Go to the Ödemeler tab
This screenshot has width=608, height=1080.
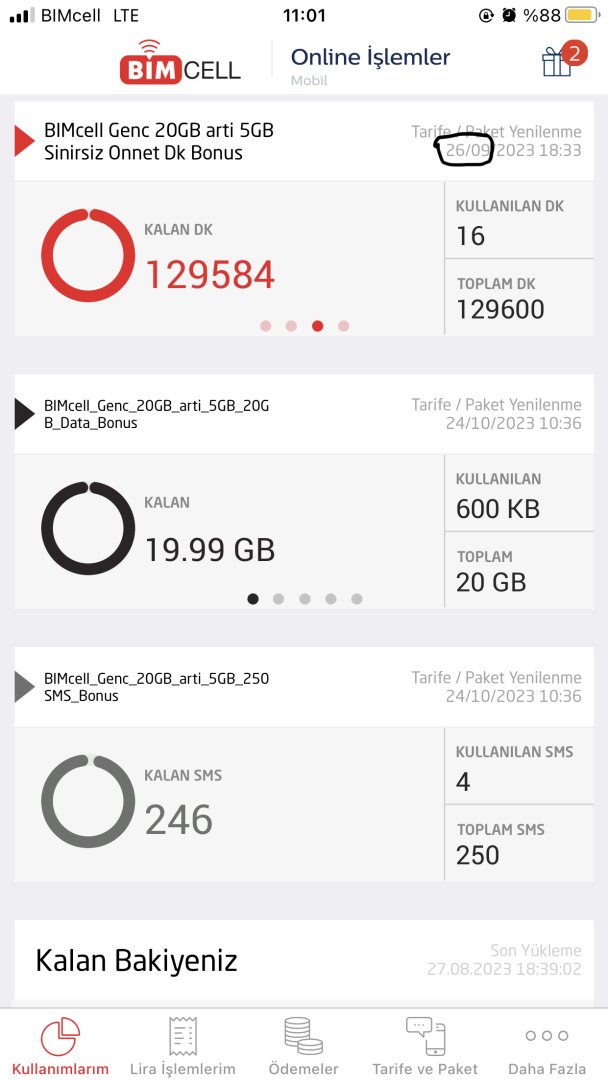pyautogui.click(x=304, y=1046)
